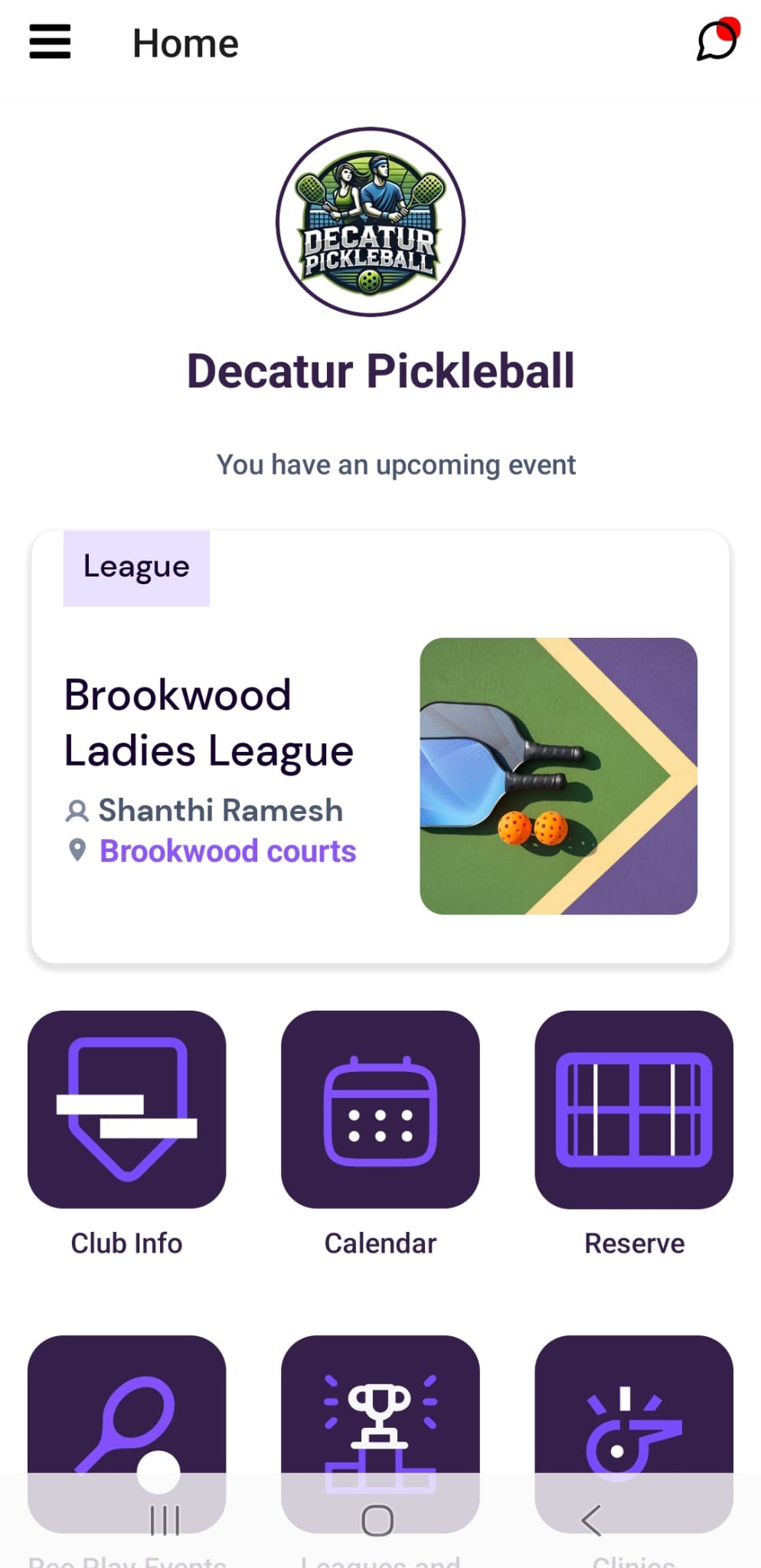Go back with the system back button
Screen dimensions: 761x1568
(x=591, y=1521)
